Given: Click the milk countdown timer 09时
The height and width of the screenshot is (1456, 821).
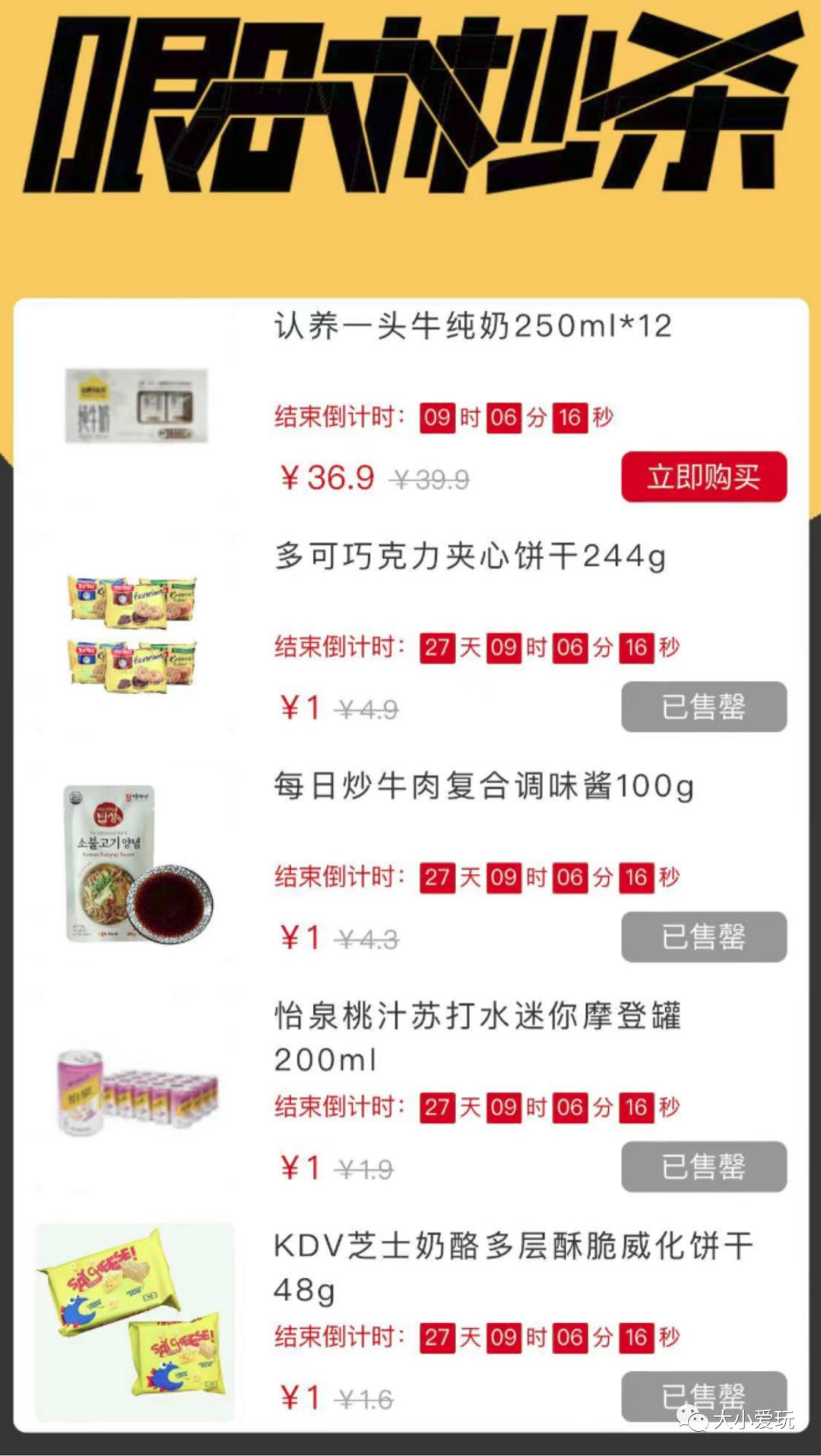Looking at the screenshot, I should [445, 415].
